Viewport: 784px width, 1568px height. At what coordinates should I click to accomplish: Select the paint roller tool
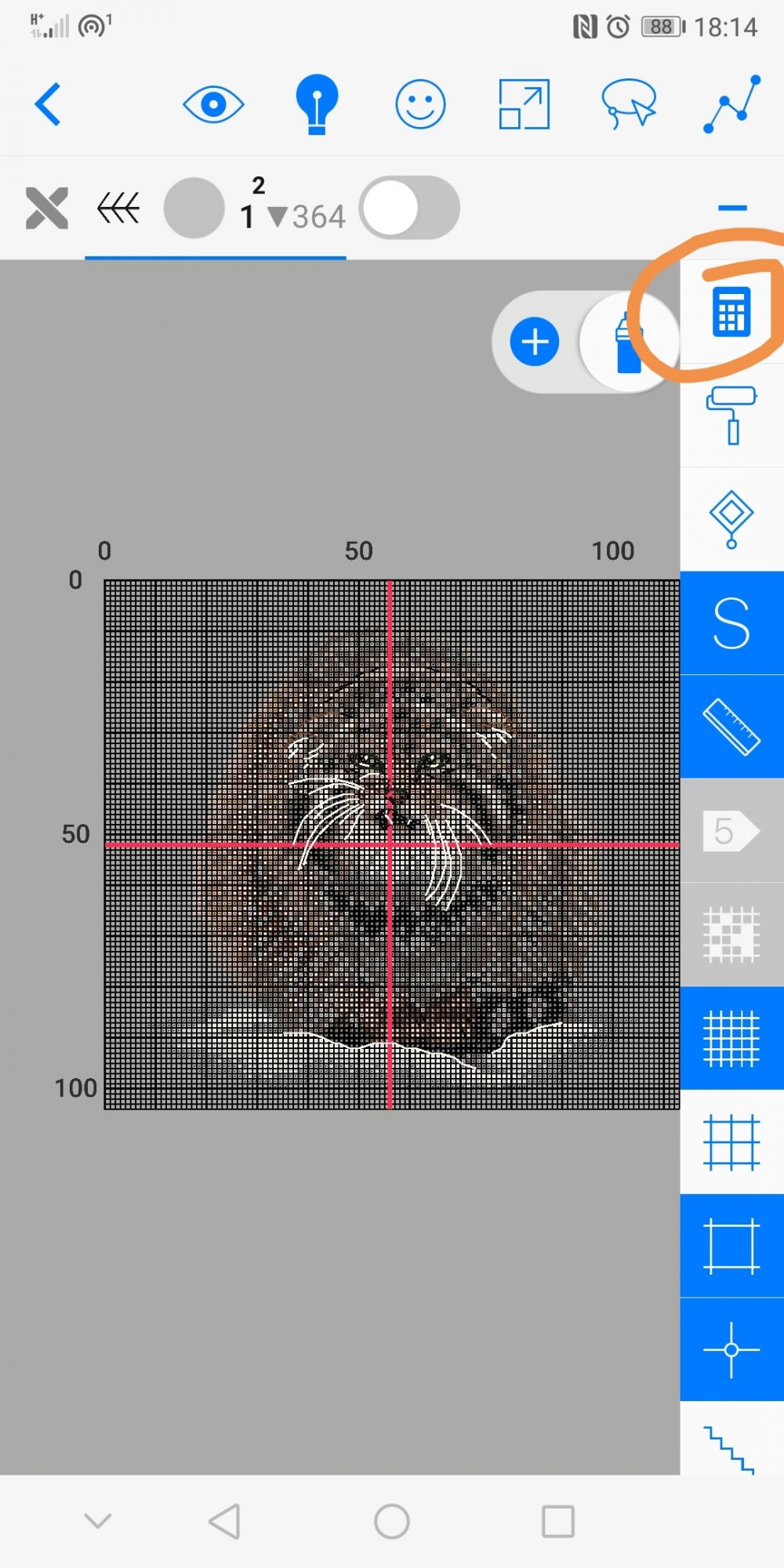(x=731, y=416)
